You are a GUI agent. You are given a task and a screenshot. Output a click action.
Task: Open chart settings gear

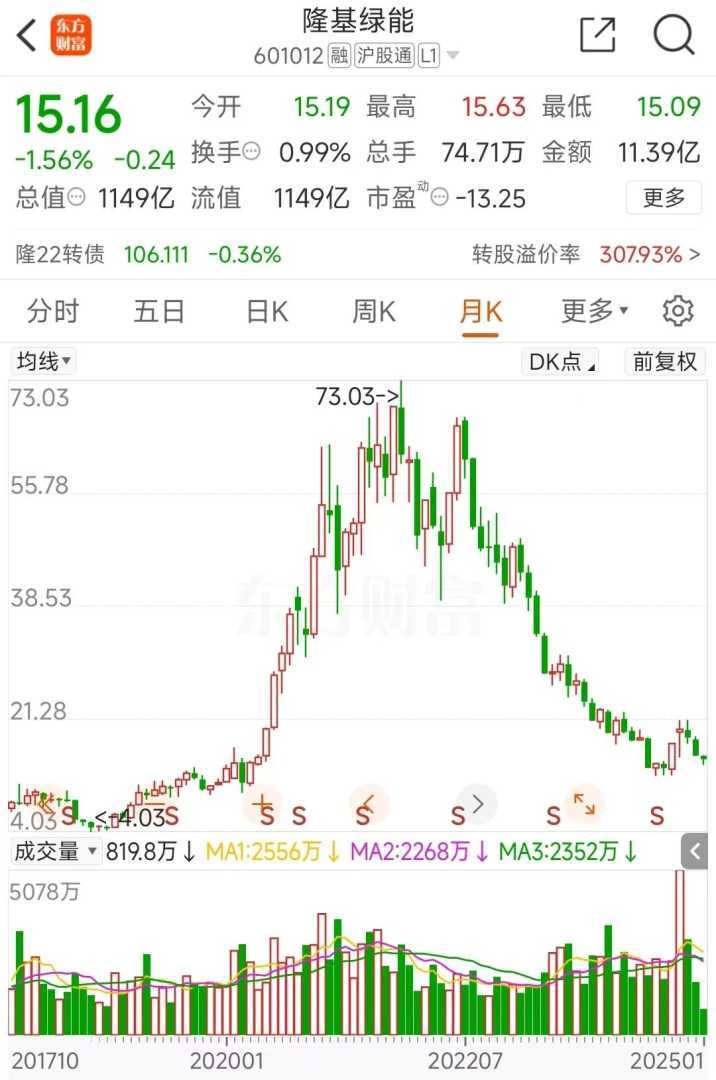tap(678, 311)
